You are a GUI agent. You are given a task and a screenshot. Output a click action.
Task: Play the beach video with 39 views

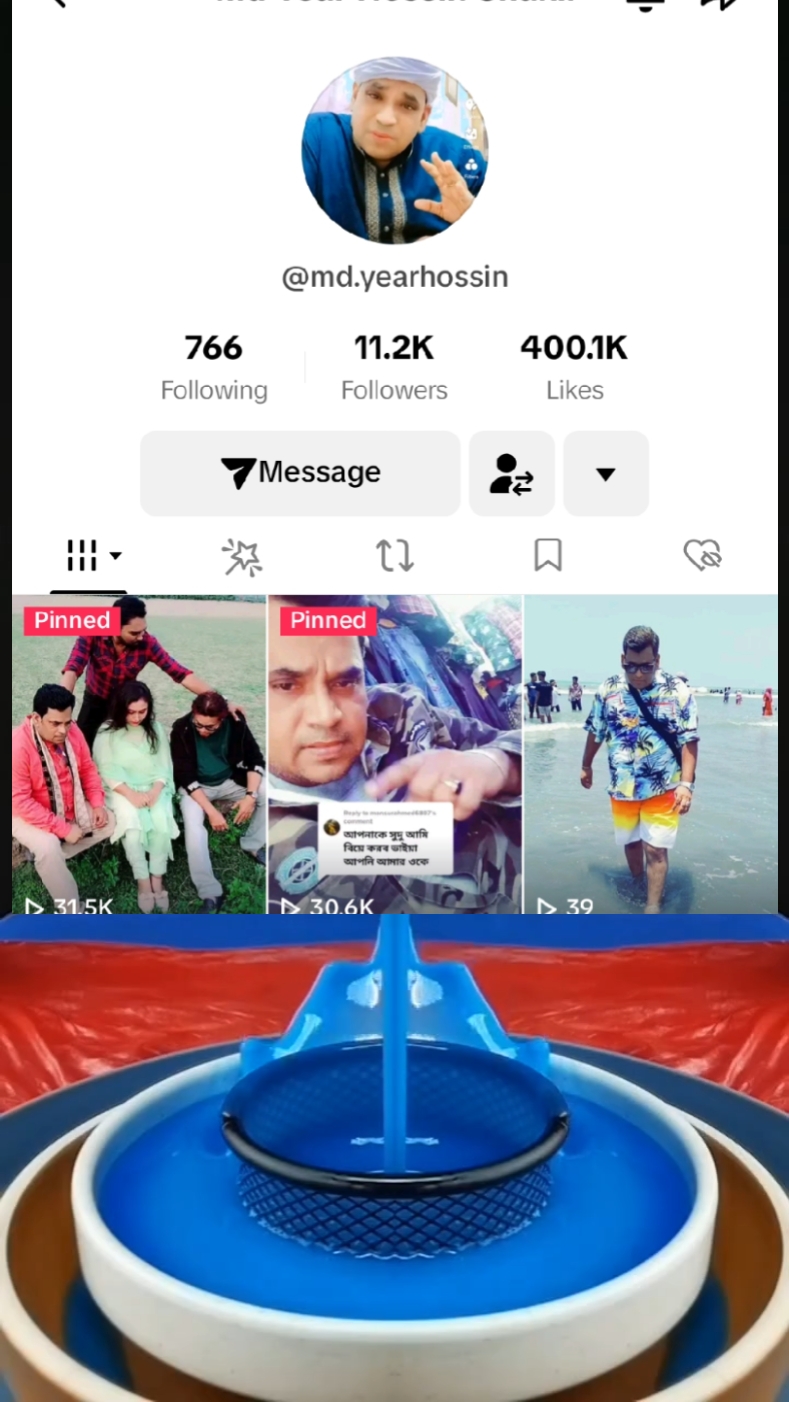coord(651,755)
